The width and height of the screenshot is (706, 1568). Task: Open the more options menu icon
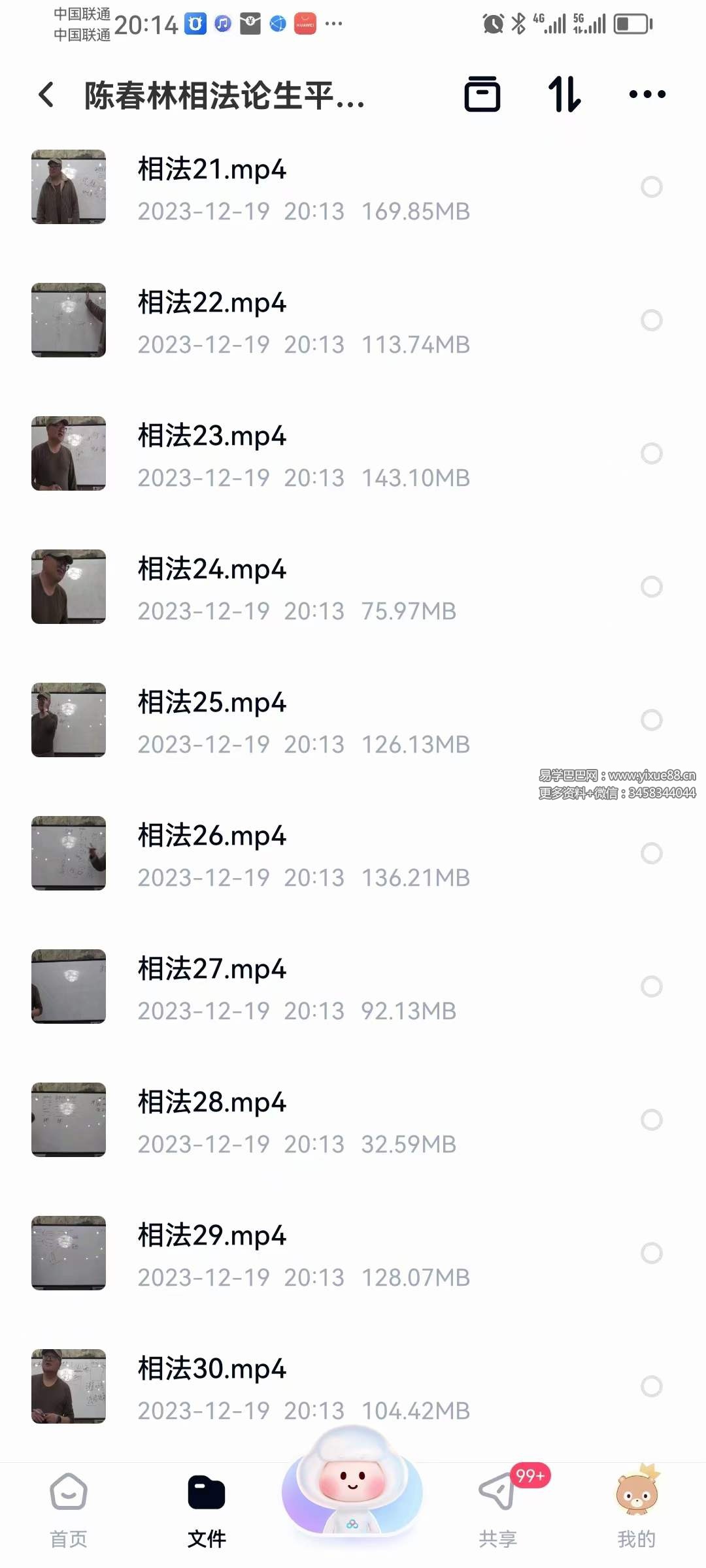(x=647, y=94)
